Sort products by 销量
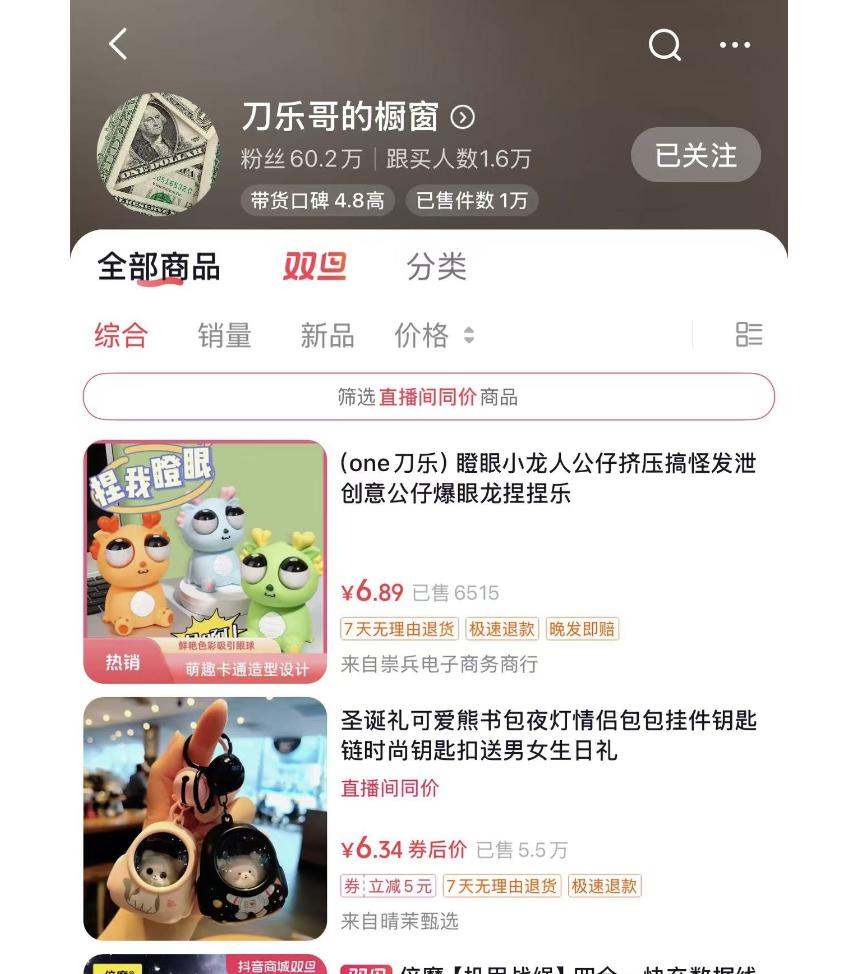Screen dimensions: 866x974 (224, 335)
